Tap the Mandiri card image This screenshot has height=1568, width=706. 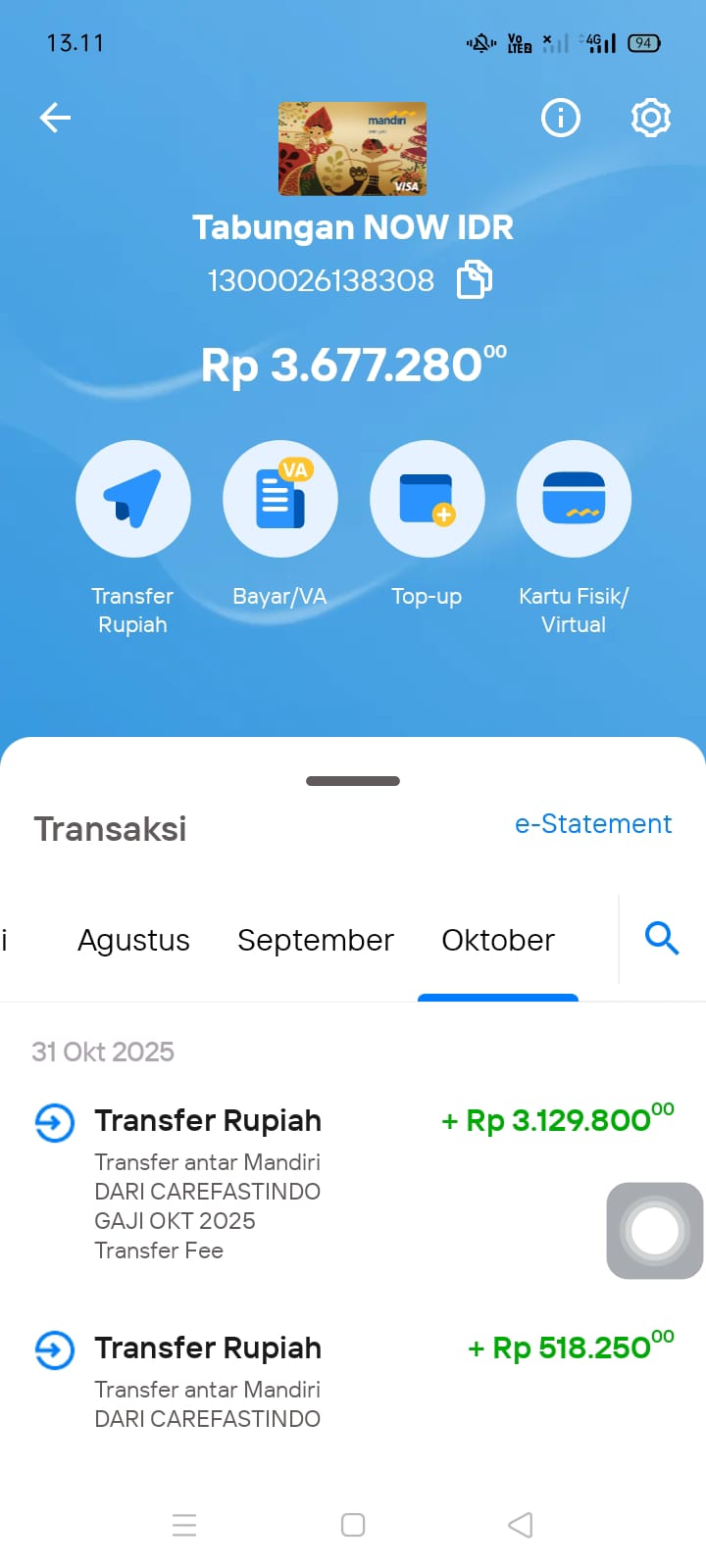353,149
